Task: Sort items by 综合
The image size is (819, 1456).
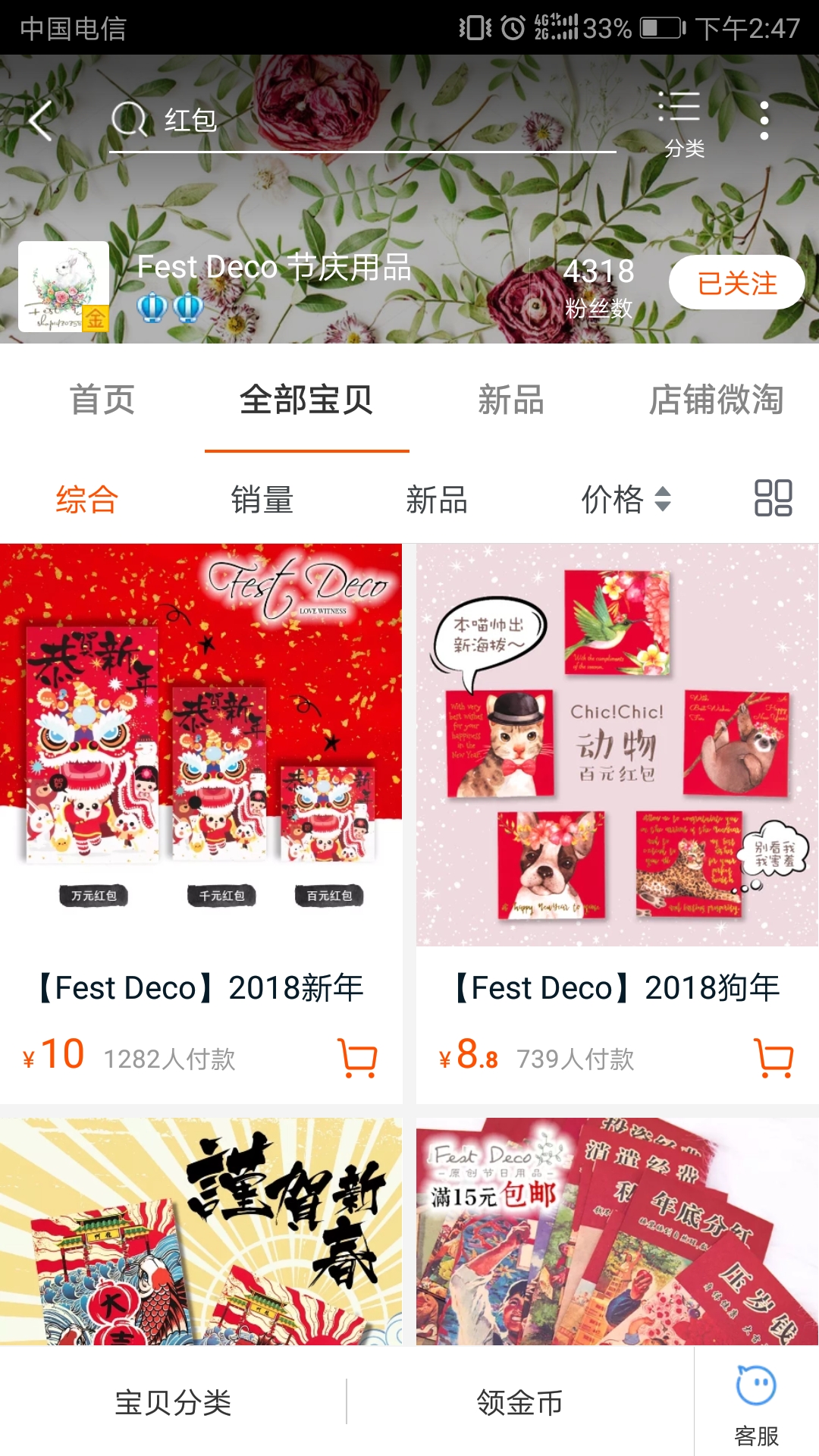Action: point(87,500)
